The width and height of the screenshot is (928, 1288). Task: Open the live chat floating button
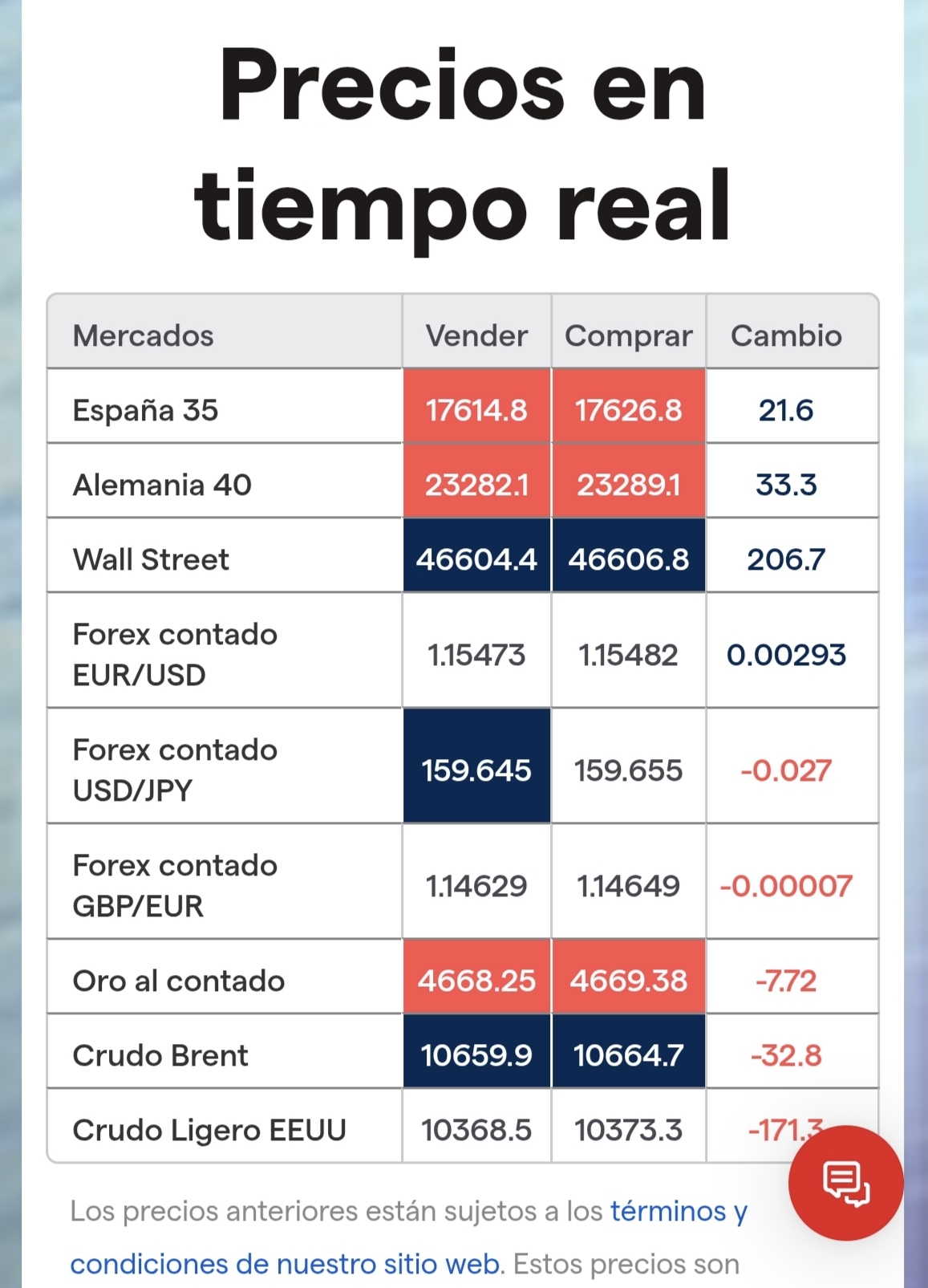click(845, 1182)
